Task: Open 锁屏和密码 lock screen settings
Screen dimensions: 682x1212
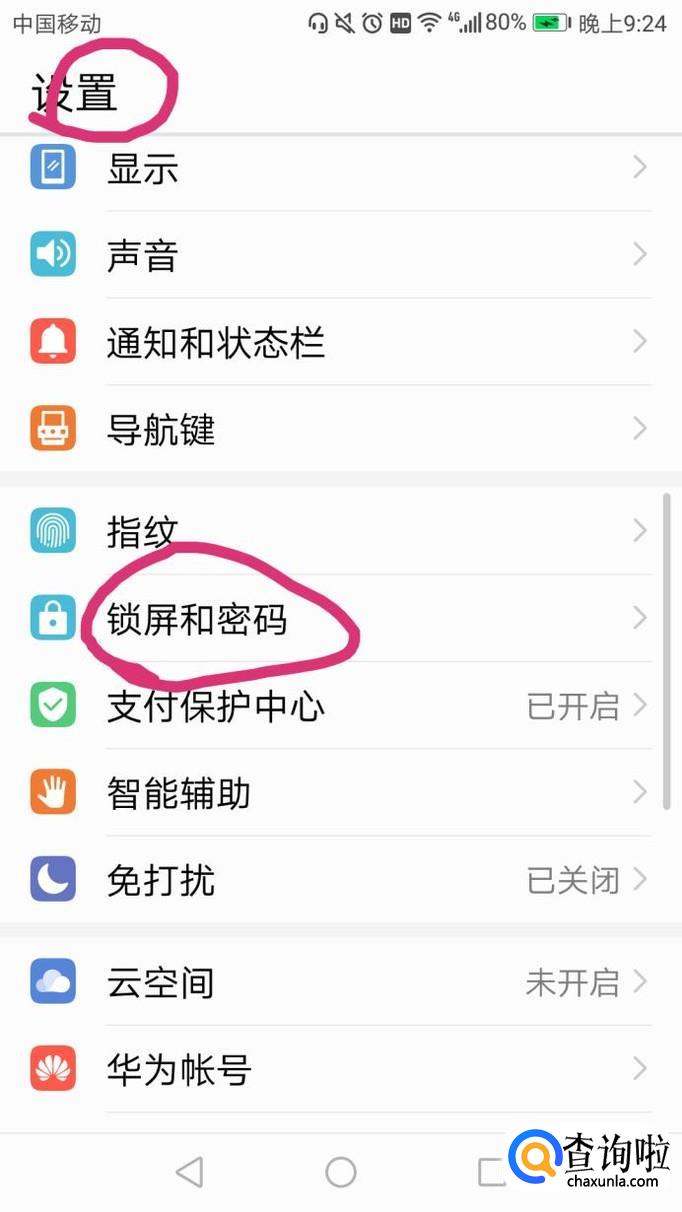Action: [341, 618]
